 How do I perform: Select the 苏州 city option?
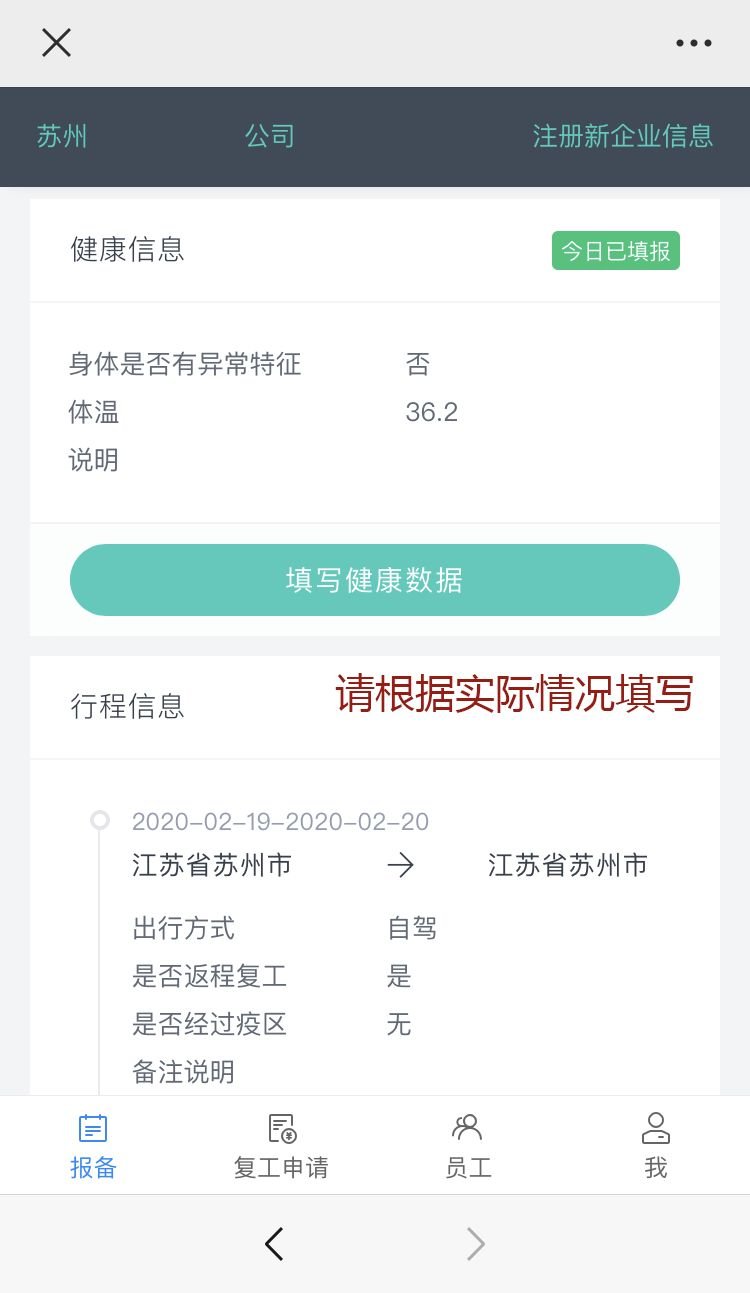pyautogui.click(x=62, y=136)
